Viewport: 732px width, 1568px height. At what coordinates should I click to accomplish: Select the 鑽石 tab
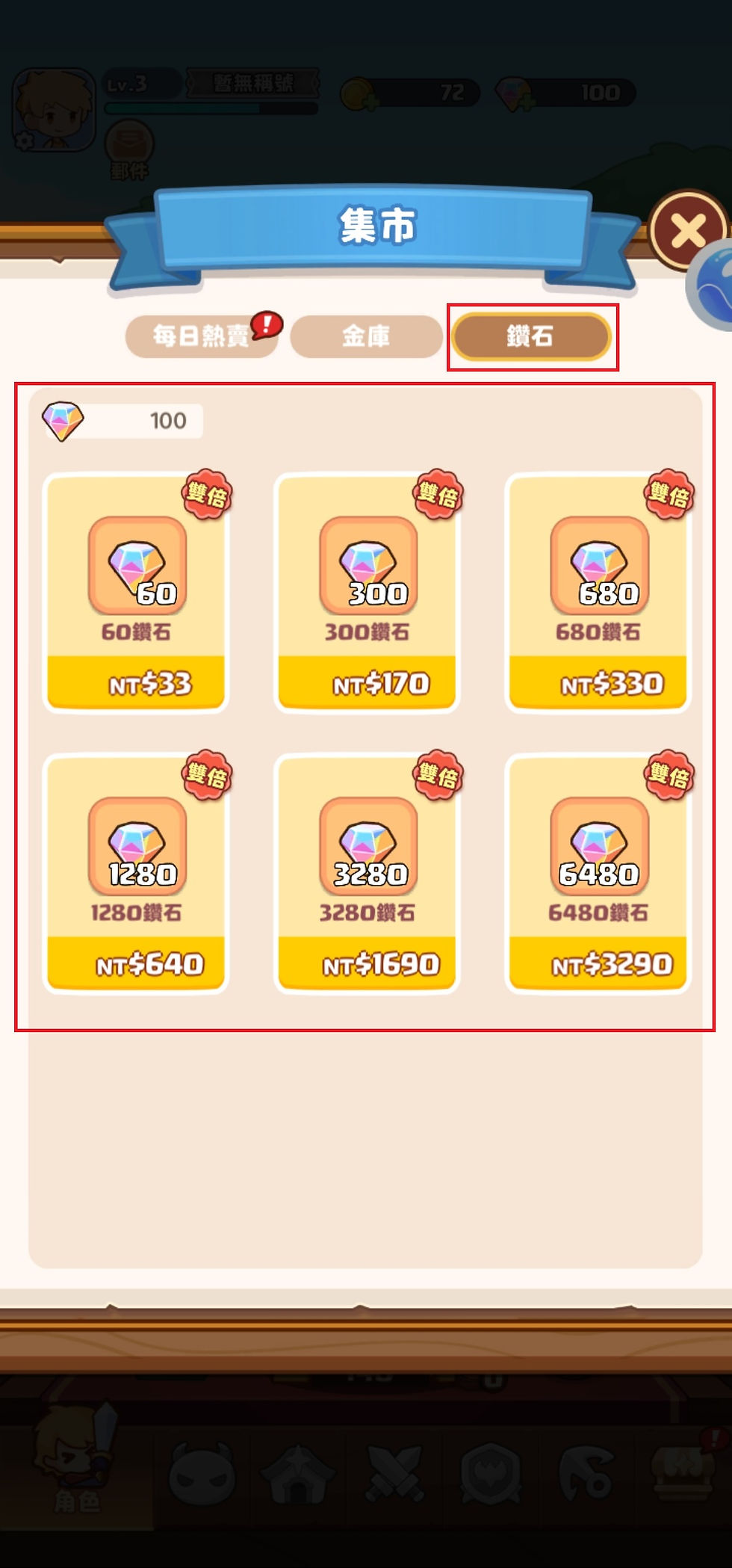(530, 336)
